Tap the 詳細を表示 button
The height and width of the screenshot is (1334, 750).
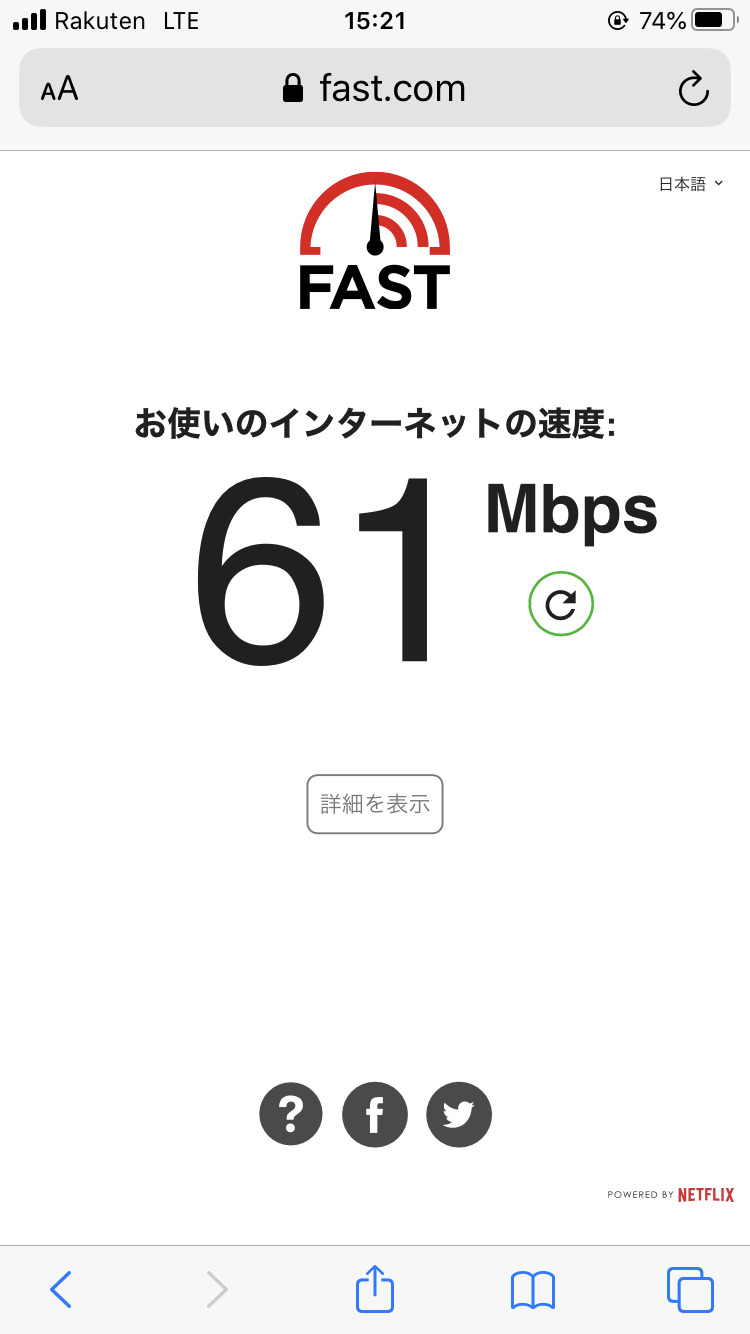tap(375, 803)
